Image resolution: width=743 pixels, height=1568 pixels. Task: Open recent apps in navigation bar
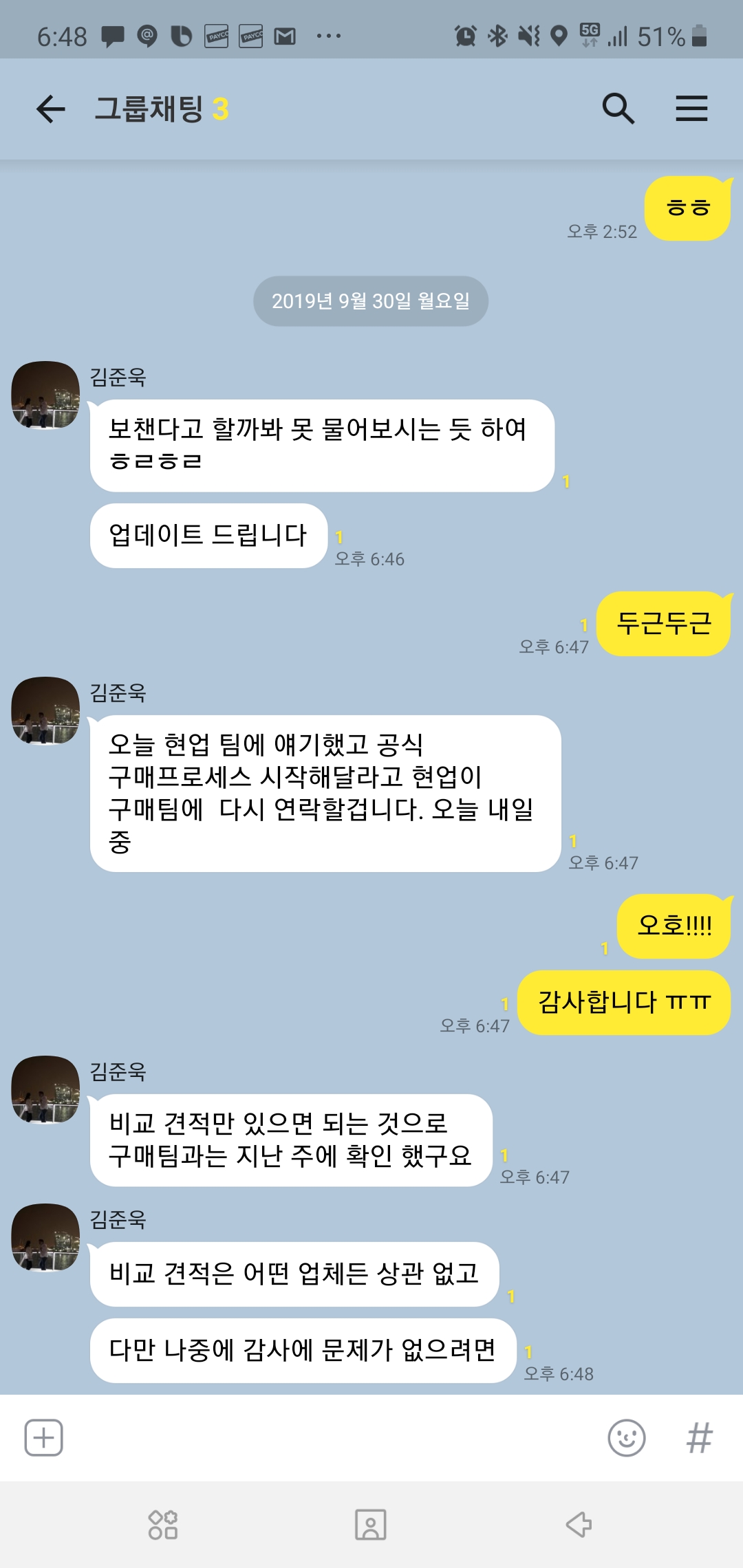click(163, 1525)
